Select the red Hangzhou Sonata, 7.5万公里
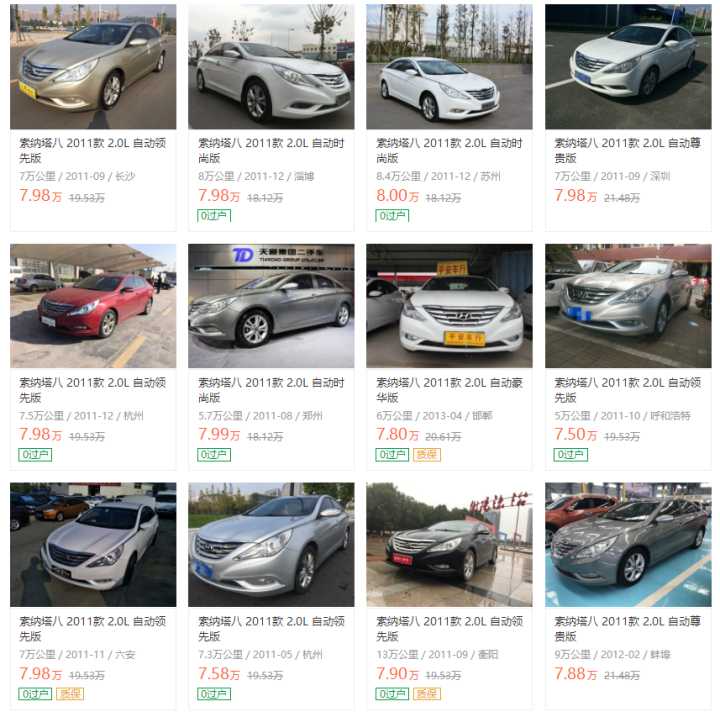 click(93, 306)
